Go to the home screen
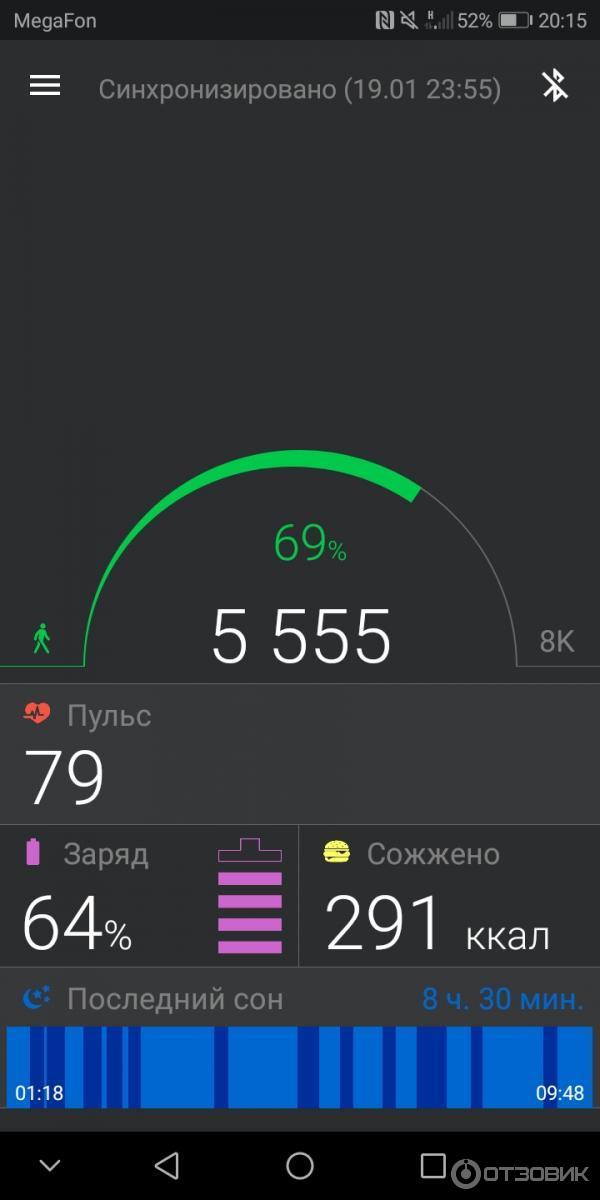600x1200 pixels. tap(300, 1165)
